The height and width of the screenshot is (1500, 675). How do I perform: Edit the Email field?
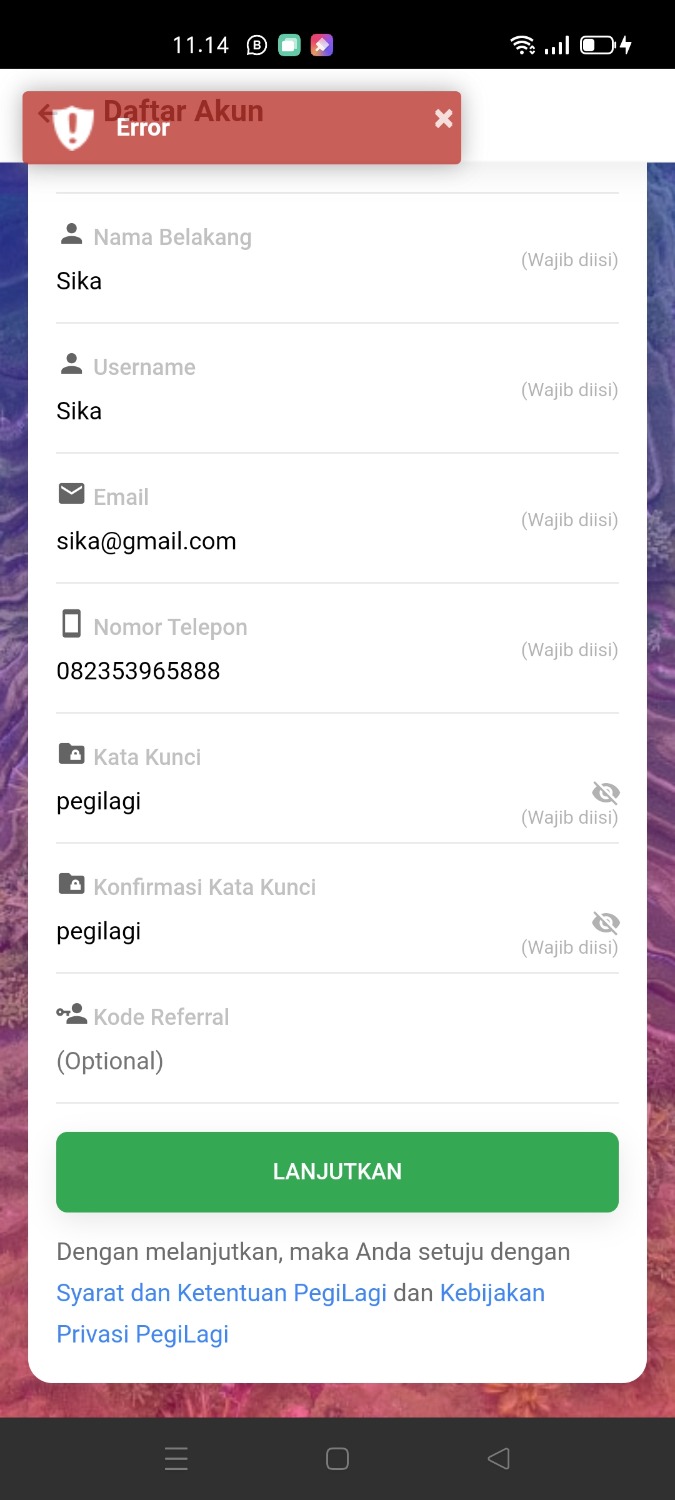pyautogui.click(x=280, y=541)
